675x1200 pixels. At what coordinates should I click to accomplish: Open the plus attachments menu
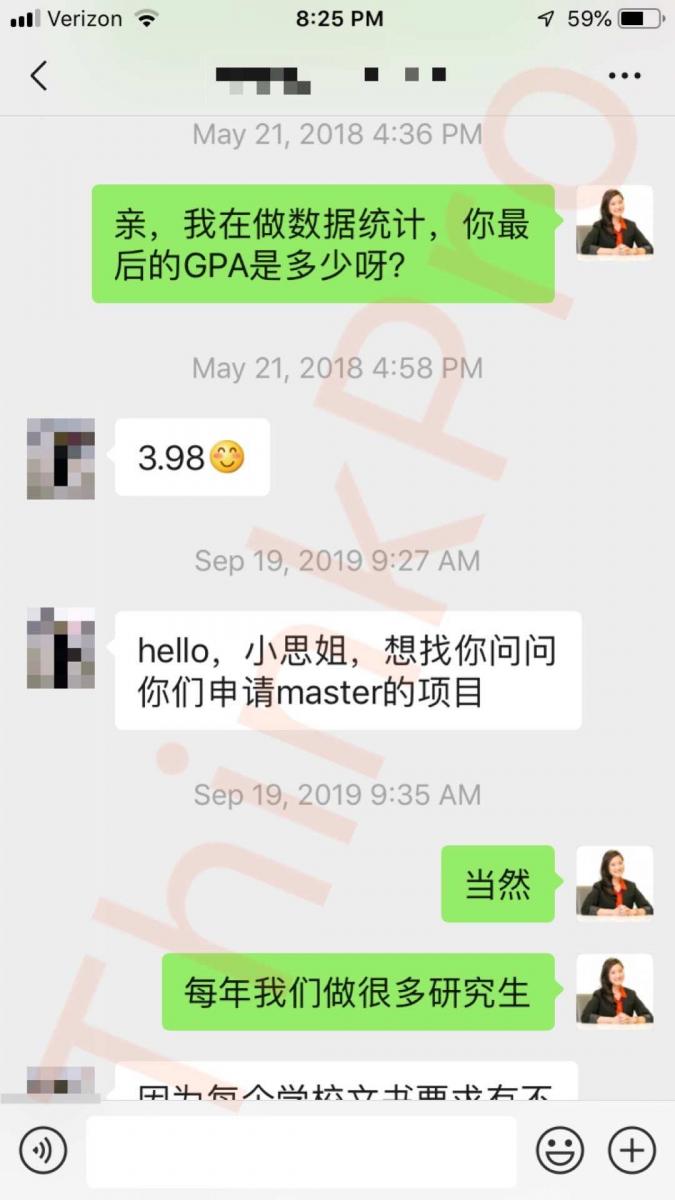coord(631,1151)
